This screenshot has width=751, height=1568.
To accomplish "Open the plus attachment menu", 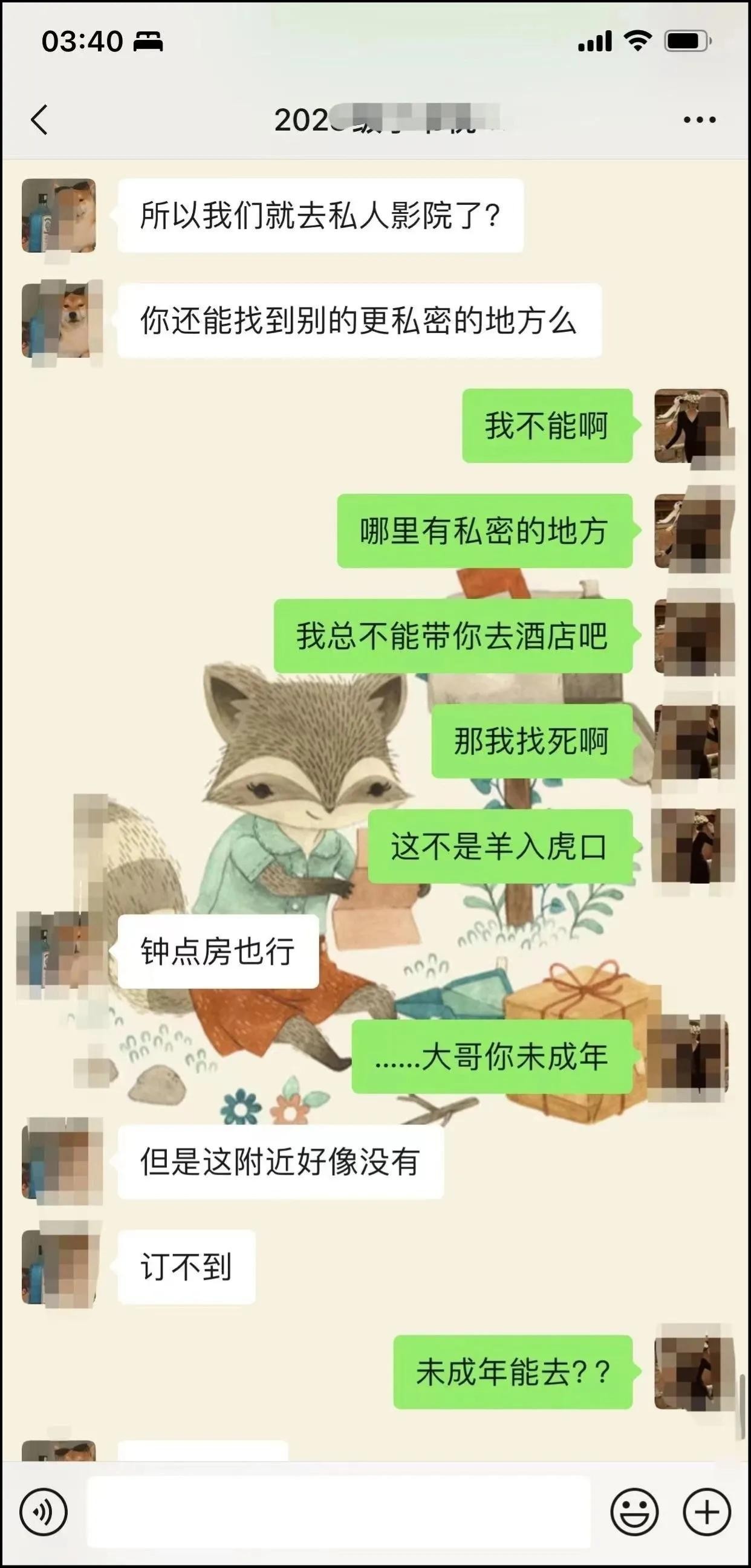I will pos(706,1512).
